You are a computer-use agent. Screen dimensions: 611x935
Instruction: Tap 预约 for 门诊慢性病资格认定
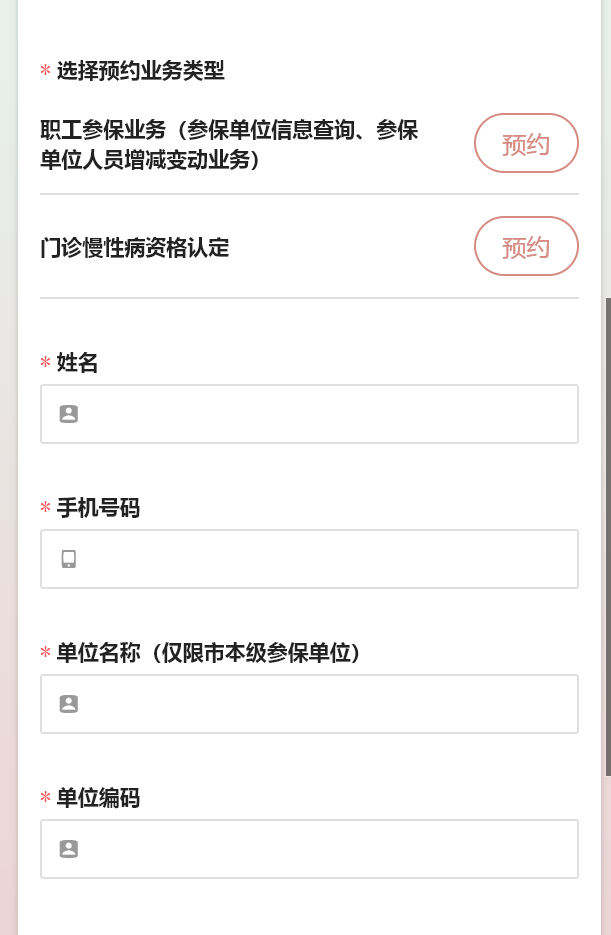526,247
